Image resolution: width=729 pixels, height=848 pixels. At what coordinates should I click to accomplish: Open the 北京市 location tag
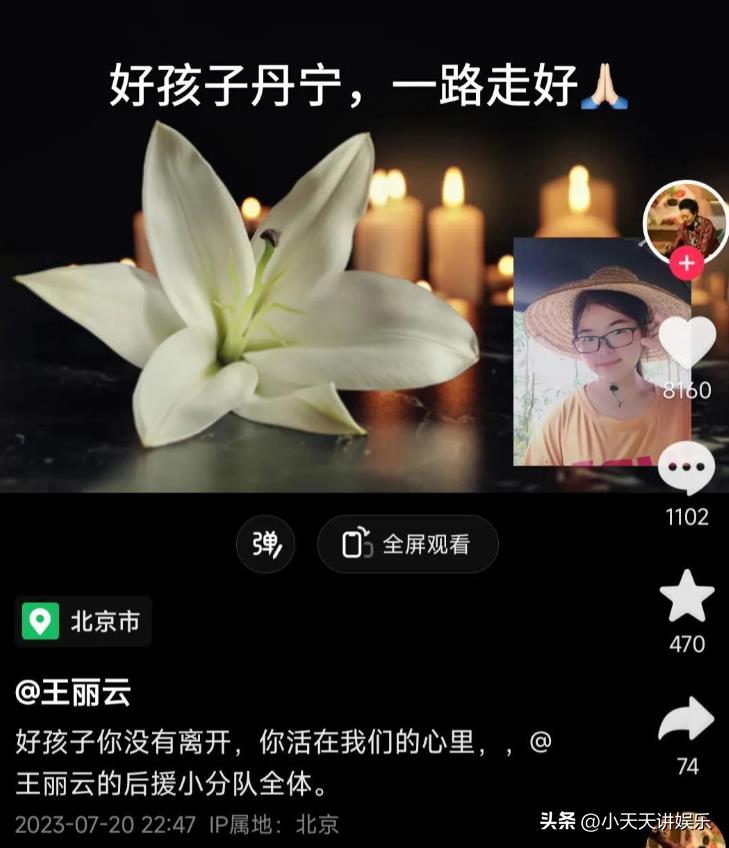pos(84,622)
